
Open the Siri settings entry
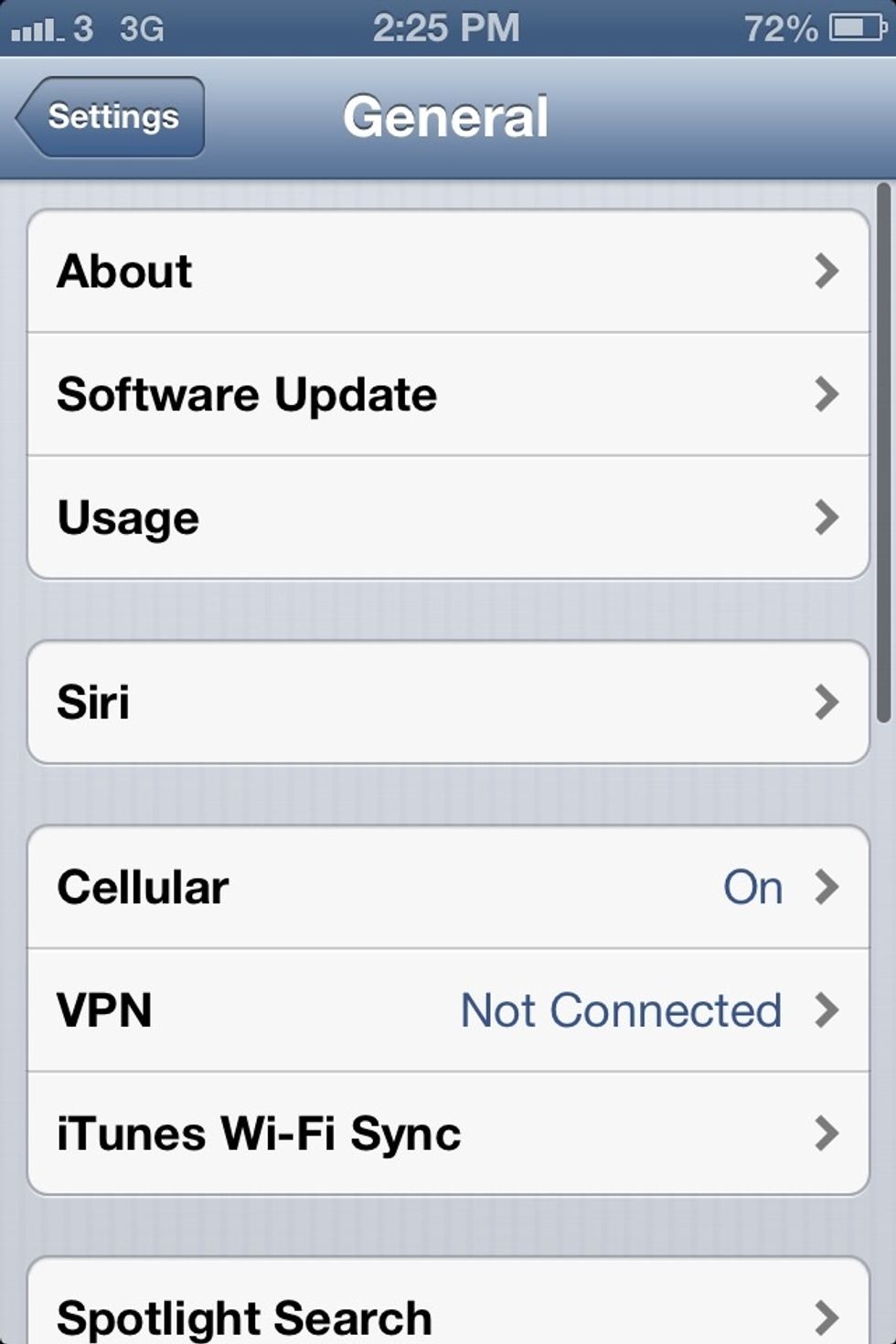[x=366, y=702]
